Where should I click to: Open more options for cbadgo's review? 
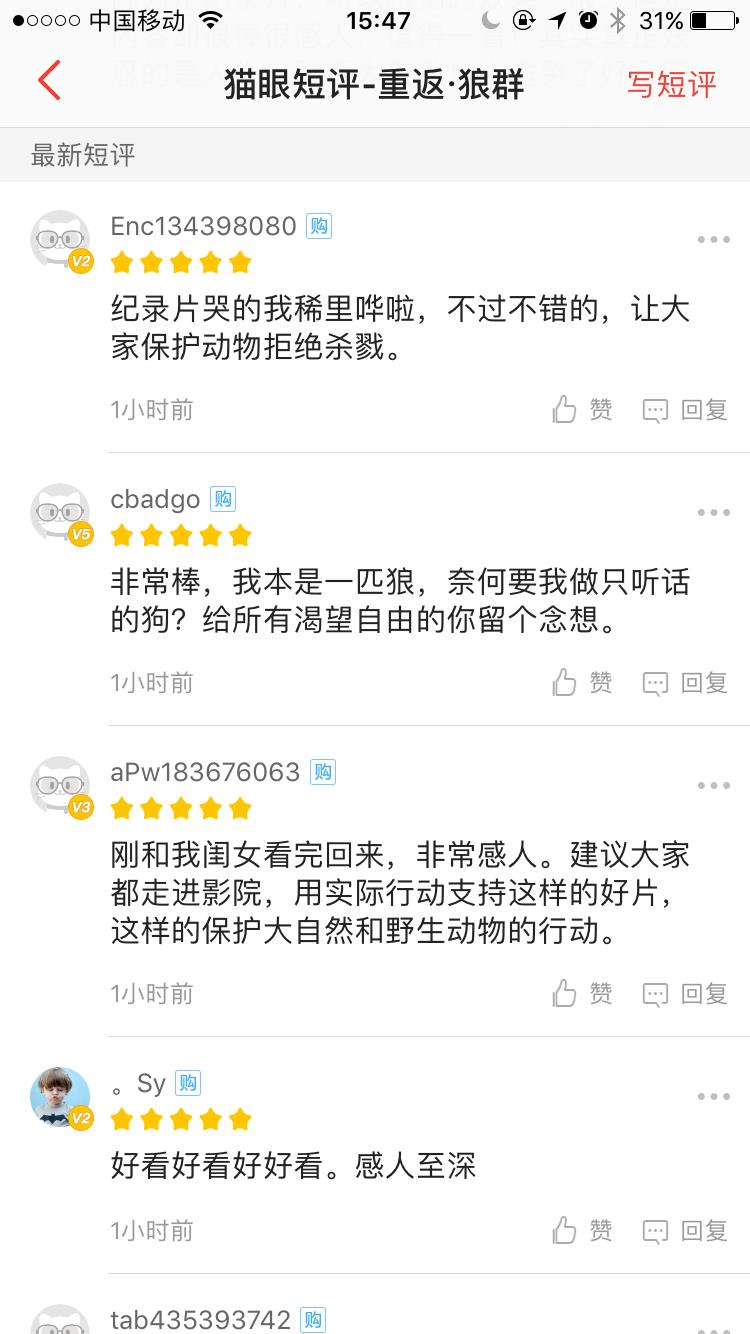tap(713, 513)
